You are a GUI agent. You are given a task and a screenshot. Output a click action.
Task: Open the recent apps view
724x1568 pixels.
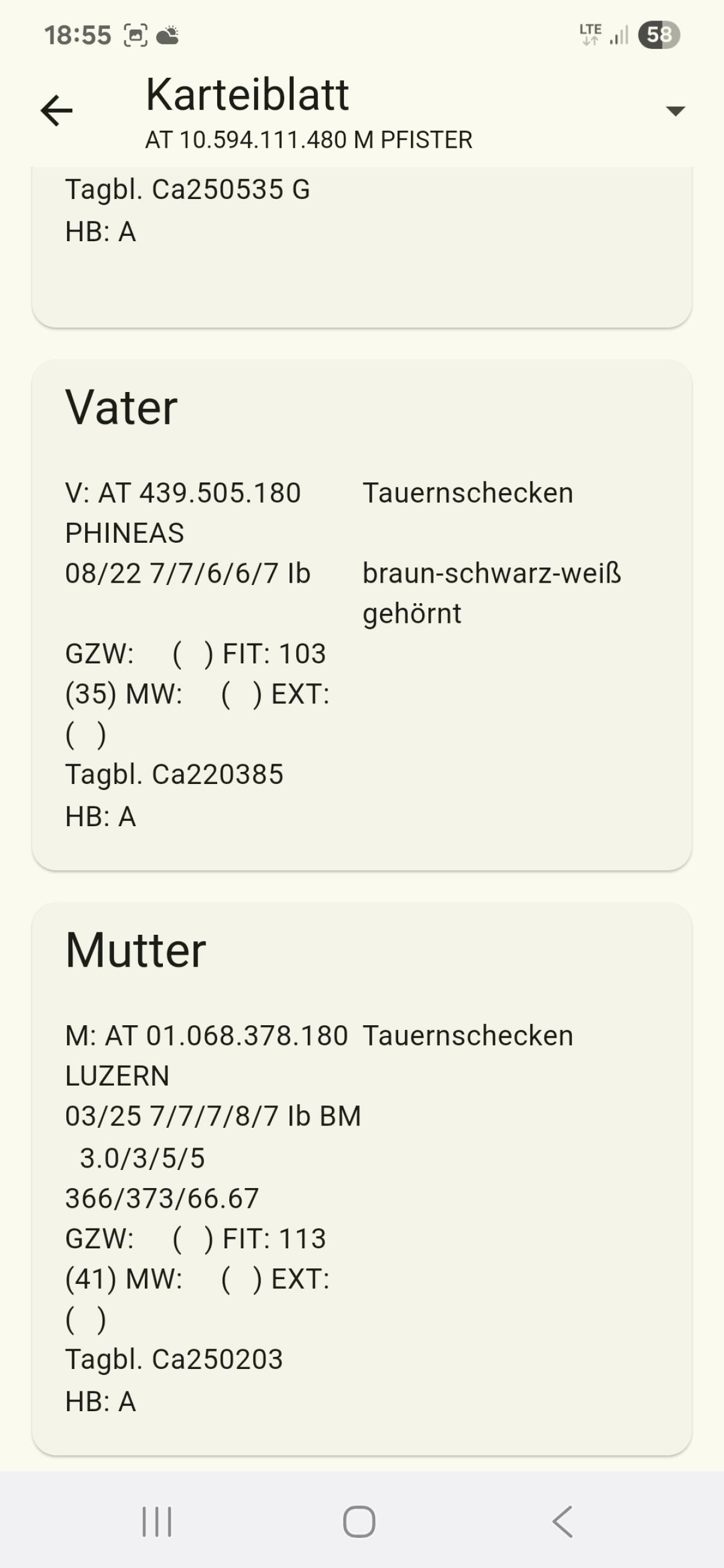tap(157, 1522)
